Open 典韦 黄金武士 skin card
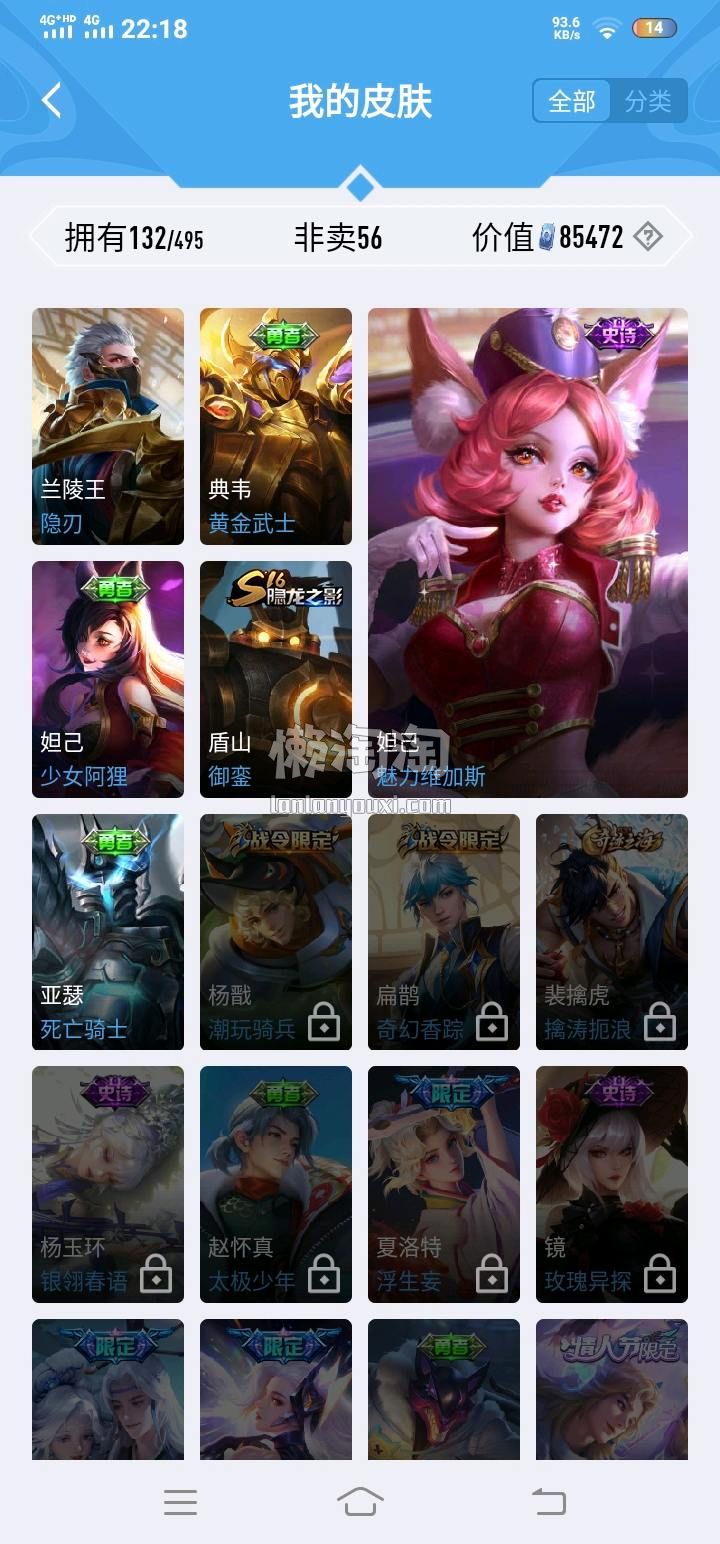This screenshot has width=720, height=1544. click(x=276, y=426)
